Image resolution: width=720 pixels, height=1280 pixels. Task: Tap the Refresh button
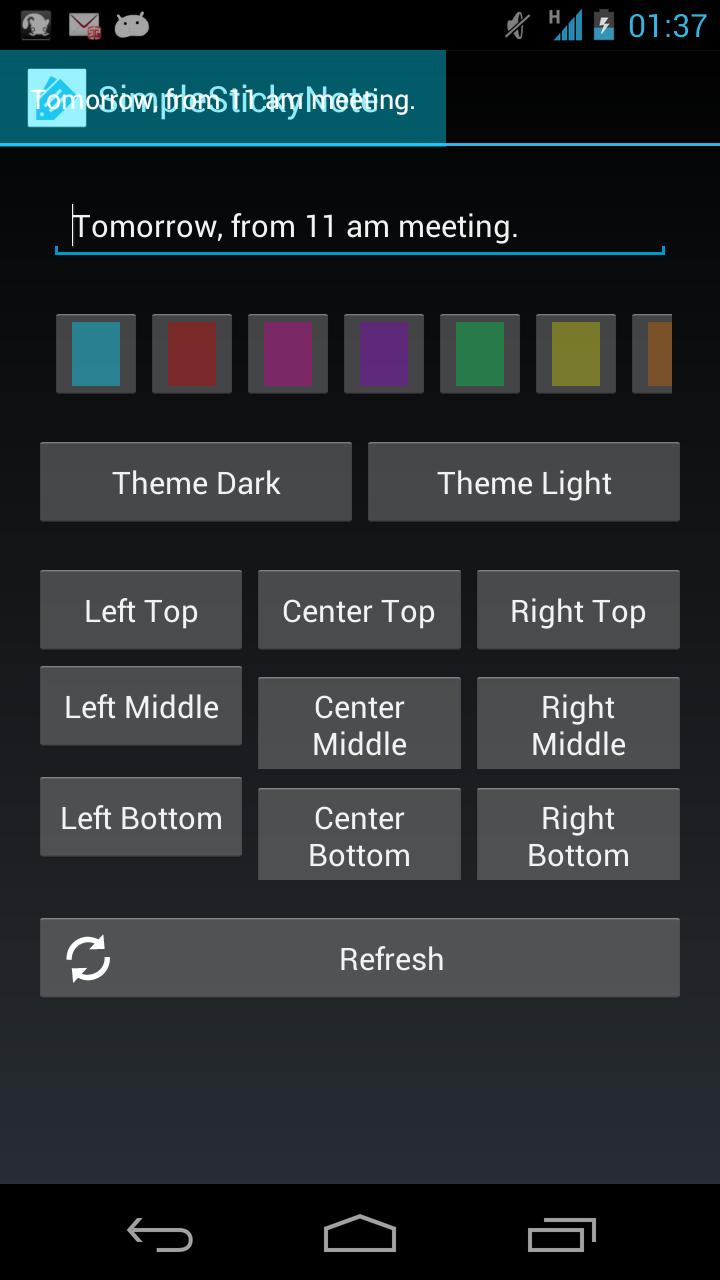tap(360, 958)
